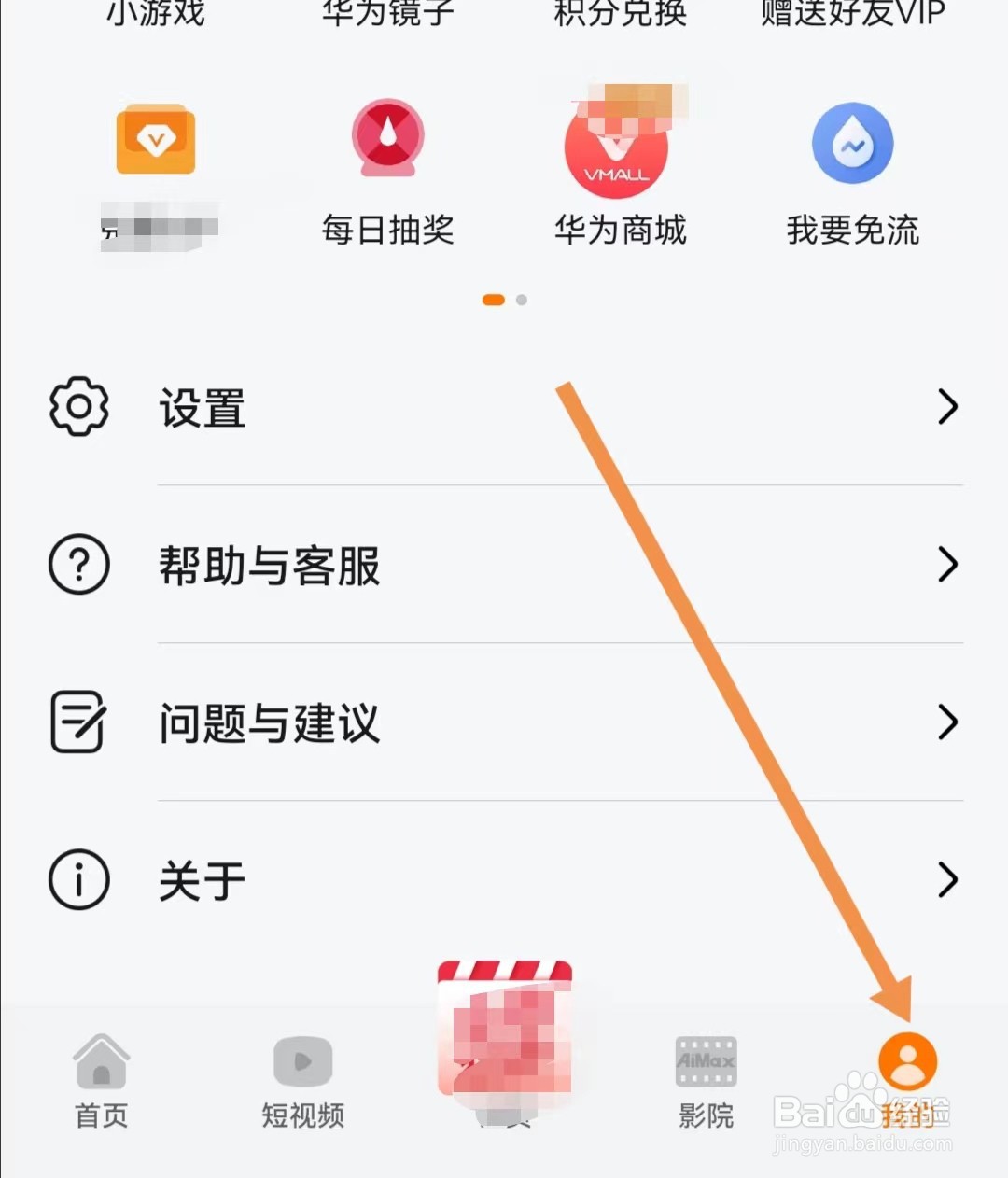The width and height of the screenshot is (1008, 1178).
Task: Tap the 华为镜子 entry at top
Action: 386,13
